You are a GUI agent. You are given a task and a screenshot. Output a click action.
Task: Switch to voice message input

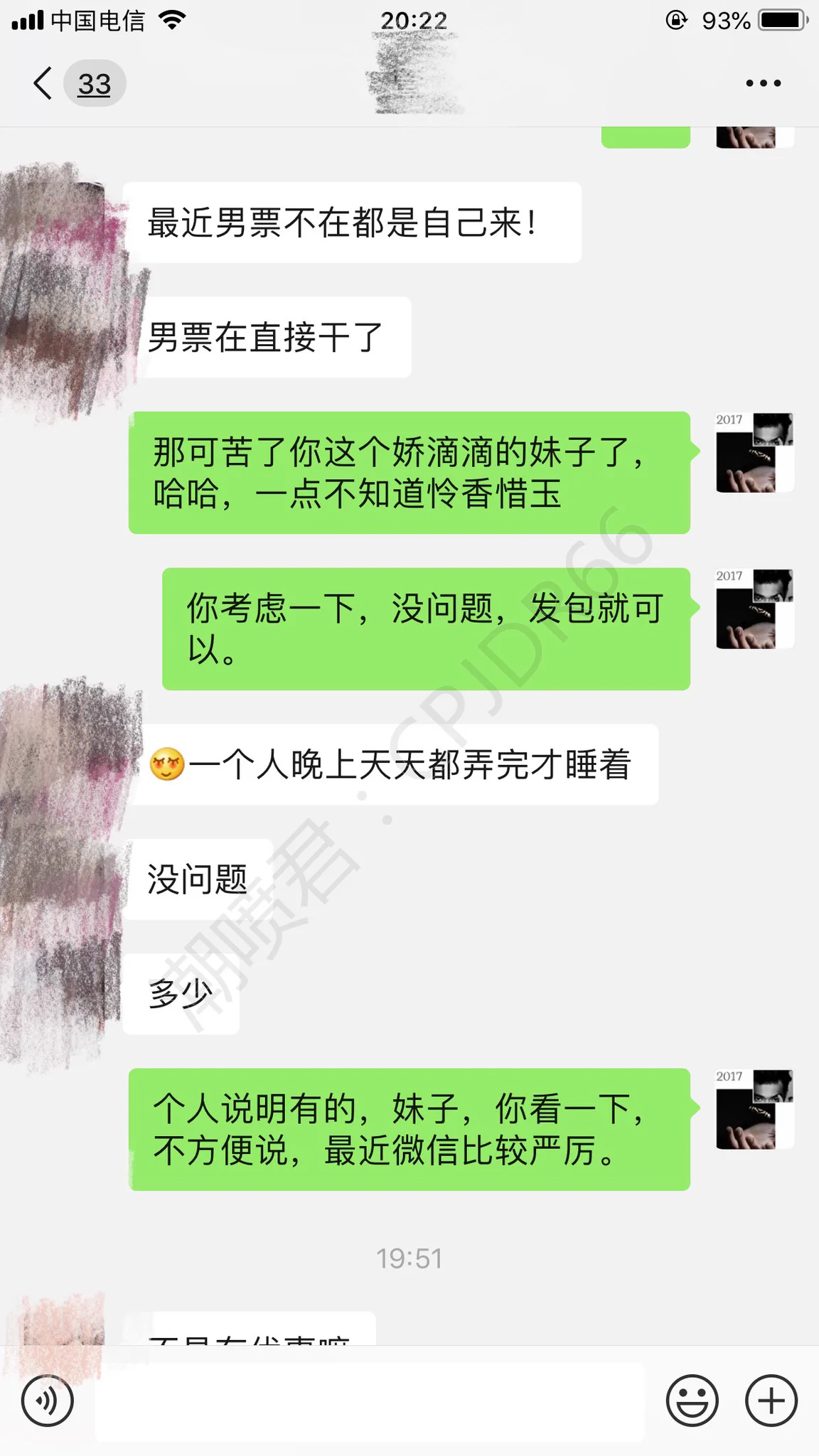[47, 1401]
